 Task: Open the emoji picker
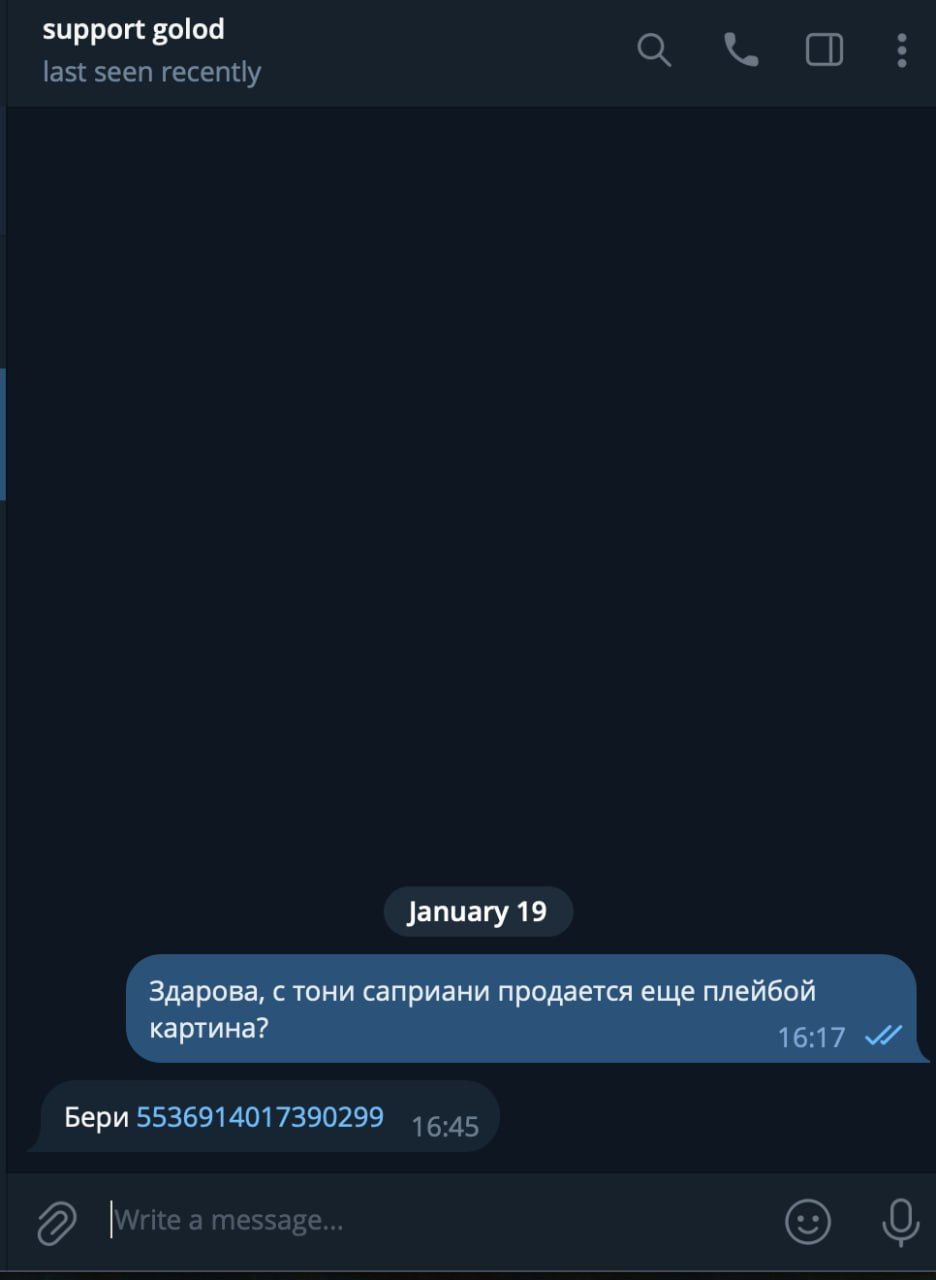pyautogui.click(x=807, y=1221)
